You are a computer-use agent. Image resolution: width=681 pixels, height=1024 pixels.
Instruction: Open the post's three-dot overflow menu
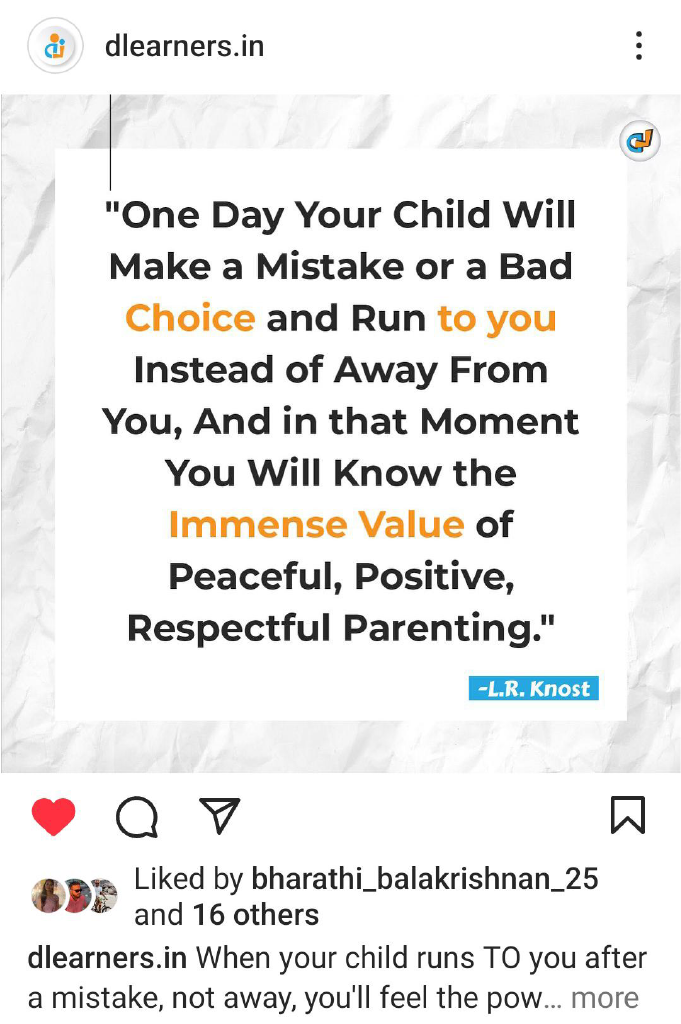pyautogui.click(x=638, y=46)
